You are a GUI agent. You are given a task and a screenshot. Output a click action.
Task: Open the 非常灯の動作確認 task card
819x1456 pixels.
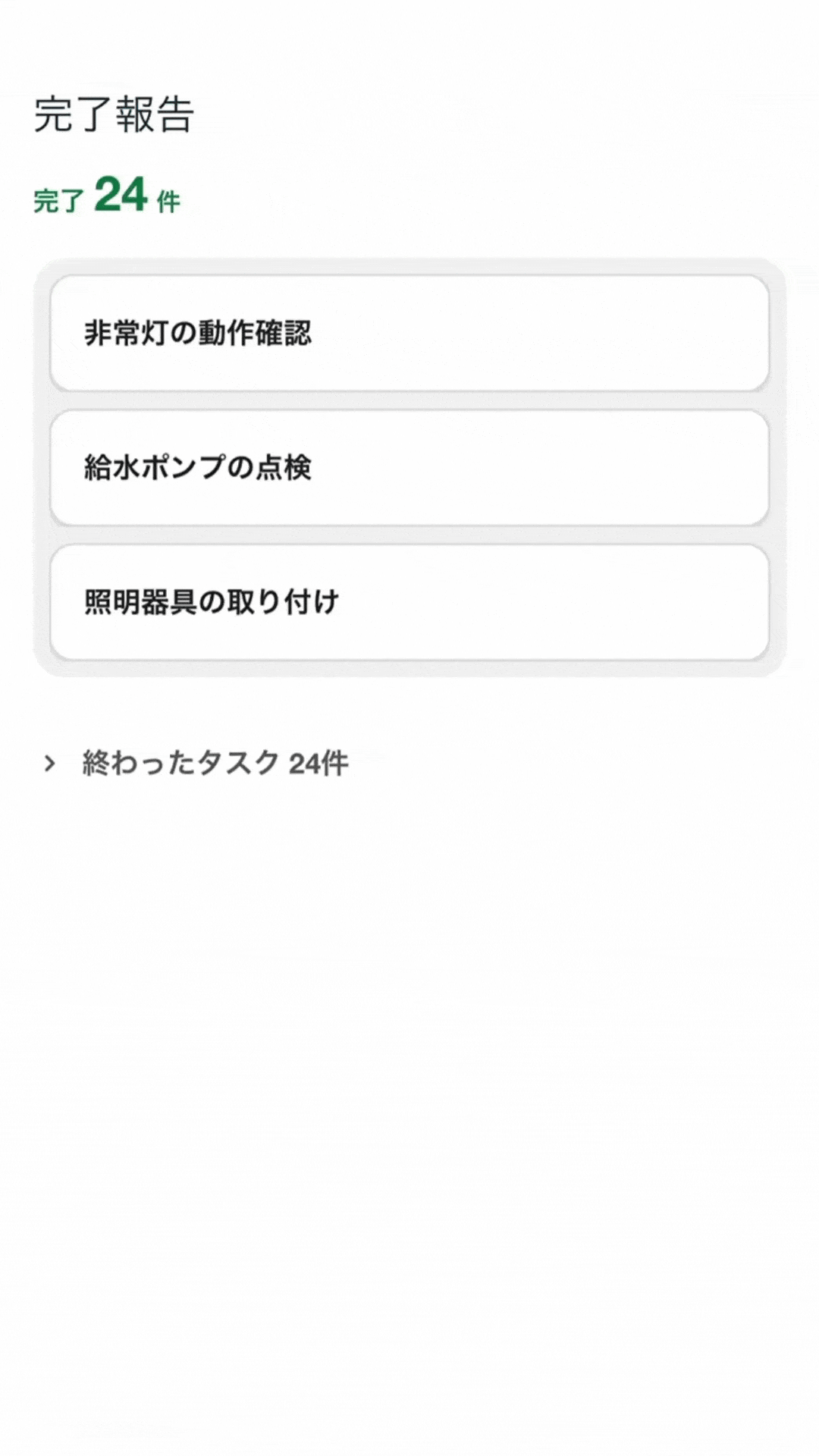(409, 333)
